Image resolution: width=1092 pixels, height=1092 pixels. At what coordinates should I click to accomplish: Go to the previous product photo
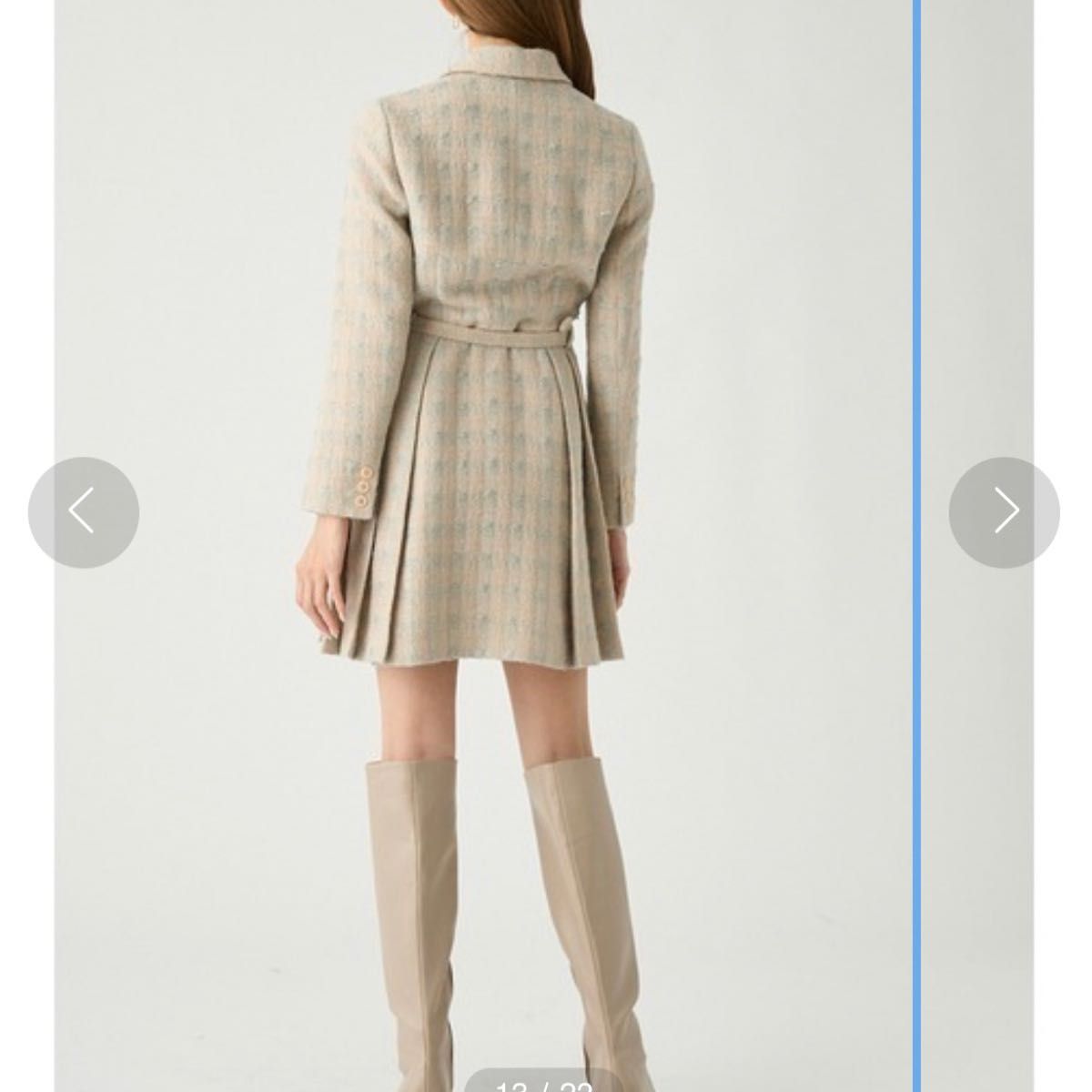coord(83,512)
